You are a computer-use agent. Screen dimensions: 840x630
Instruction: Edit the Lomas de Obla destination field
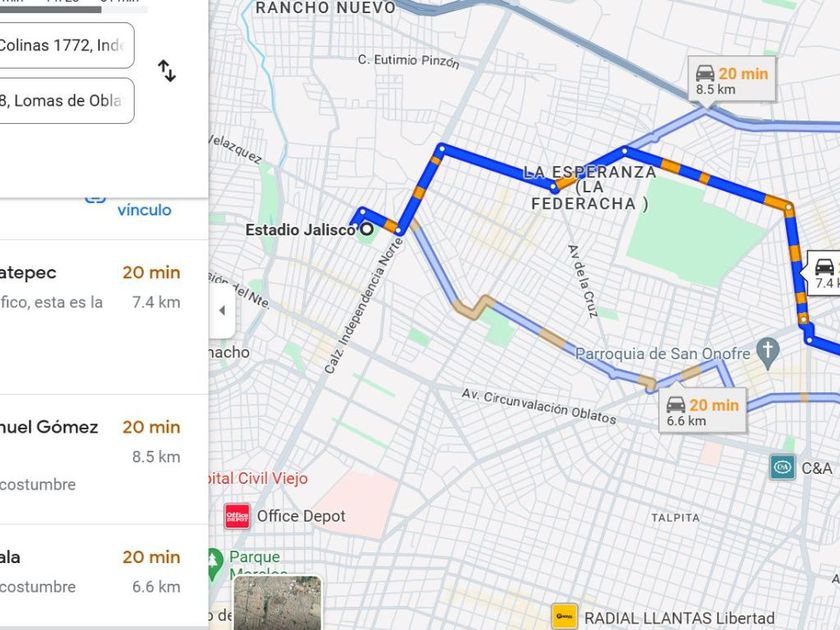point(64,101)
